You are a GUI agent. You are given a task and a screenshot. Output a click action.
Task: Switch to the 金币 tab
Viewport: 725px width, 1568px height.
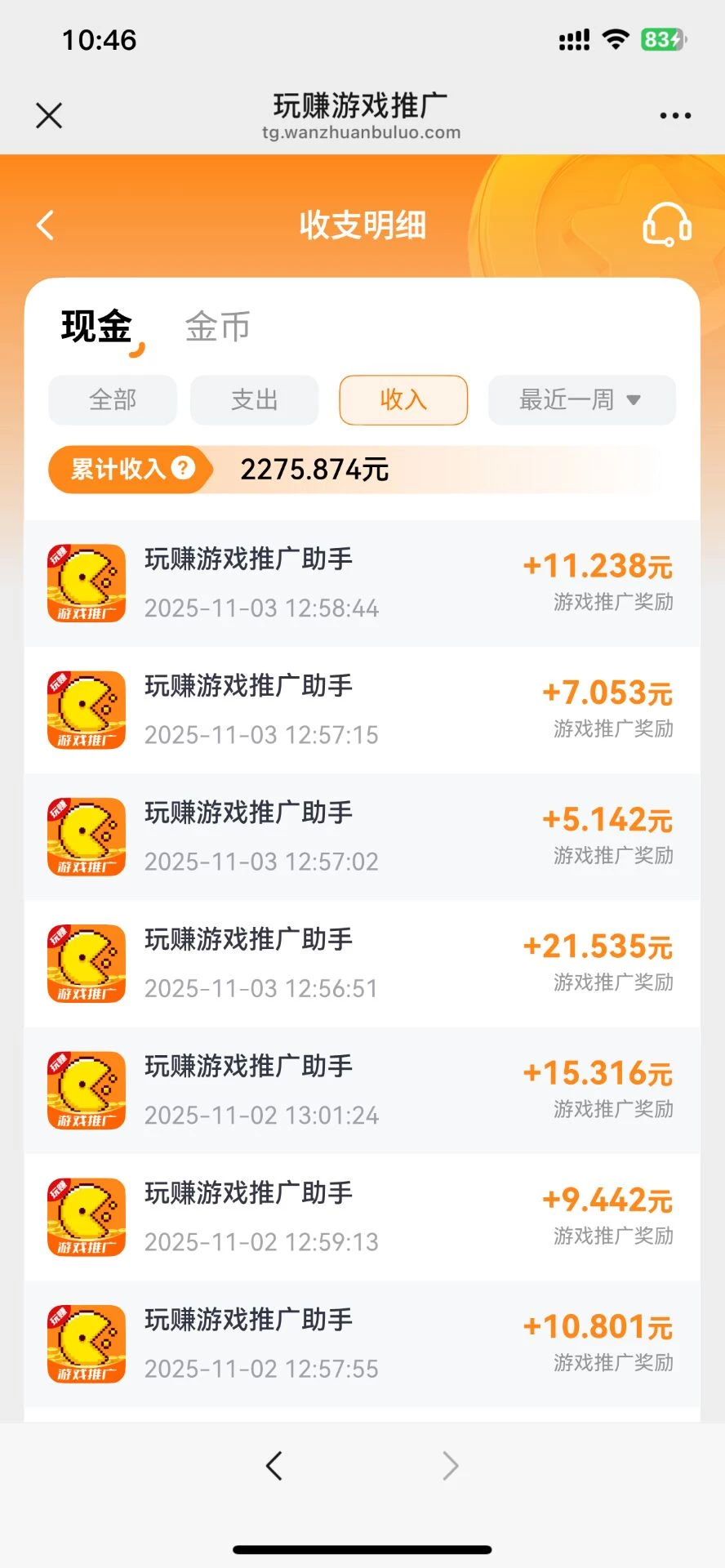pyautogui.click(x=217, y=327)
